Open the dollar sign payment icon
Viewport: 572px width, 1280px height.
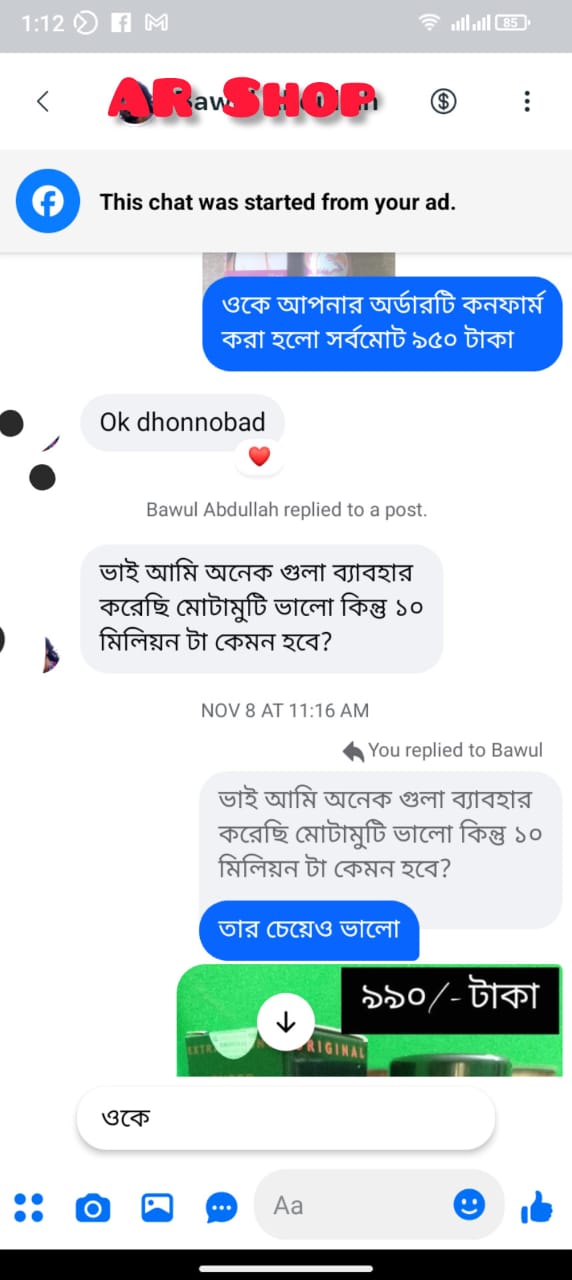444,101
